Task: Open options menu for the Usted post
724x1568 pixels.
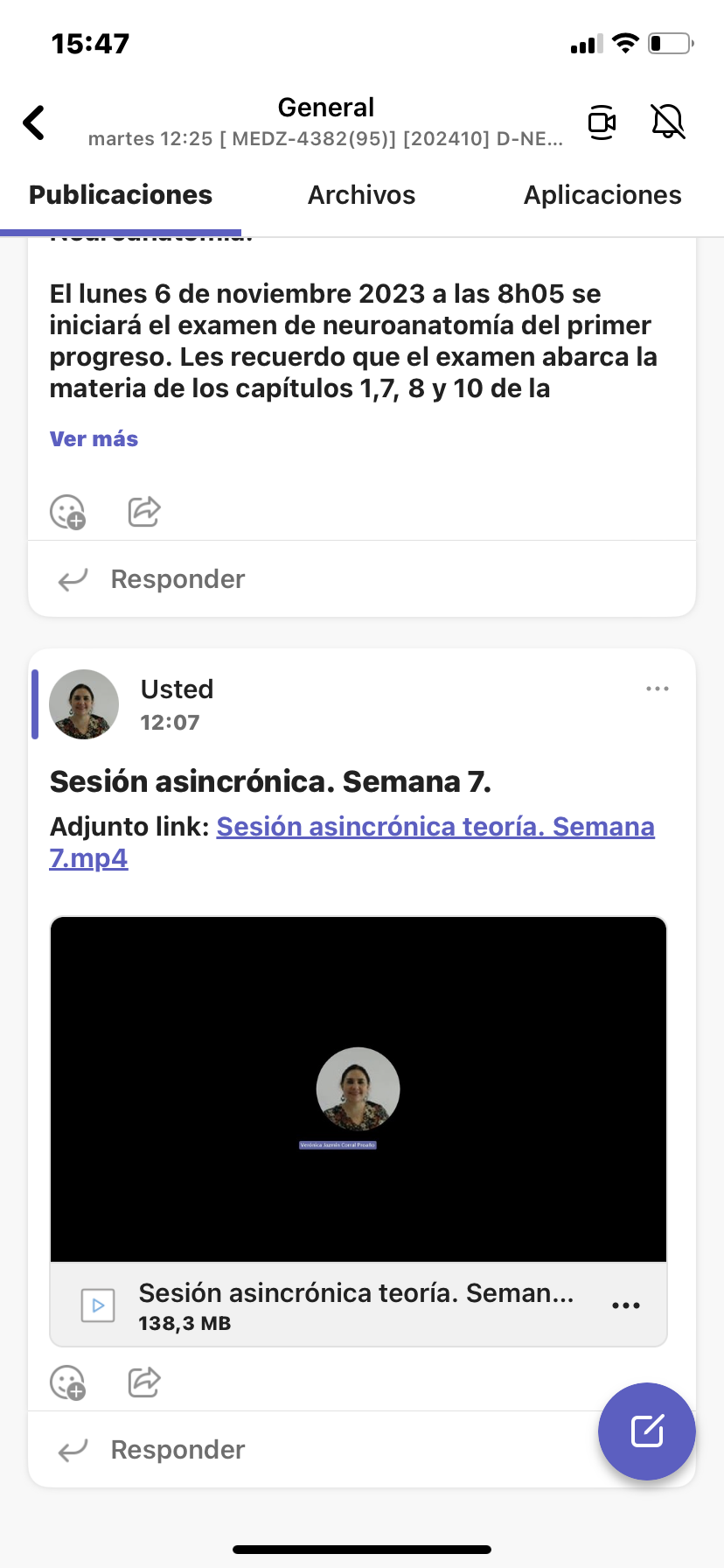Action: (658, 689)
